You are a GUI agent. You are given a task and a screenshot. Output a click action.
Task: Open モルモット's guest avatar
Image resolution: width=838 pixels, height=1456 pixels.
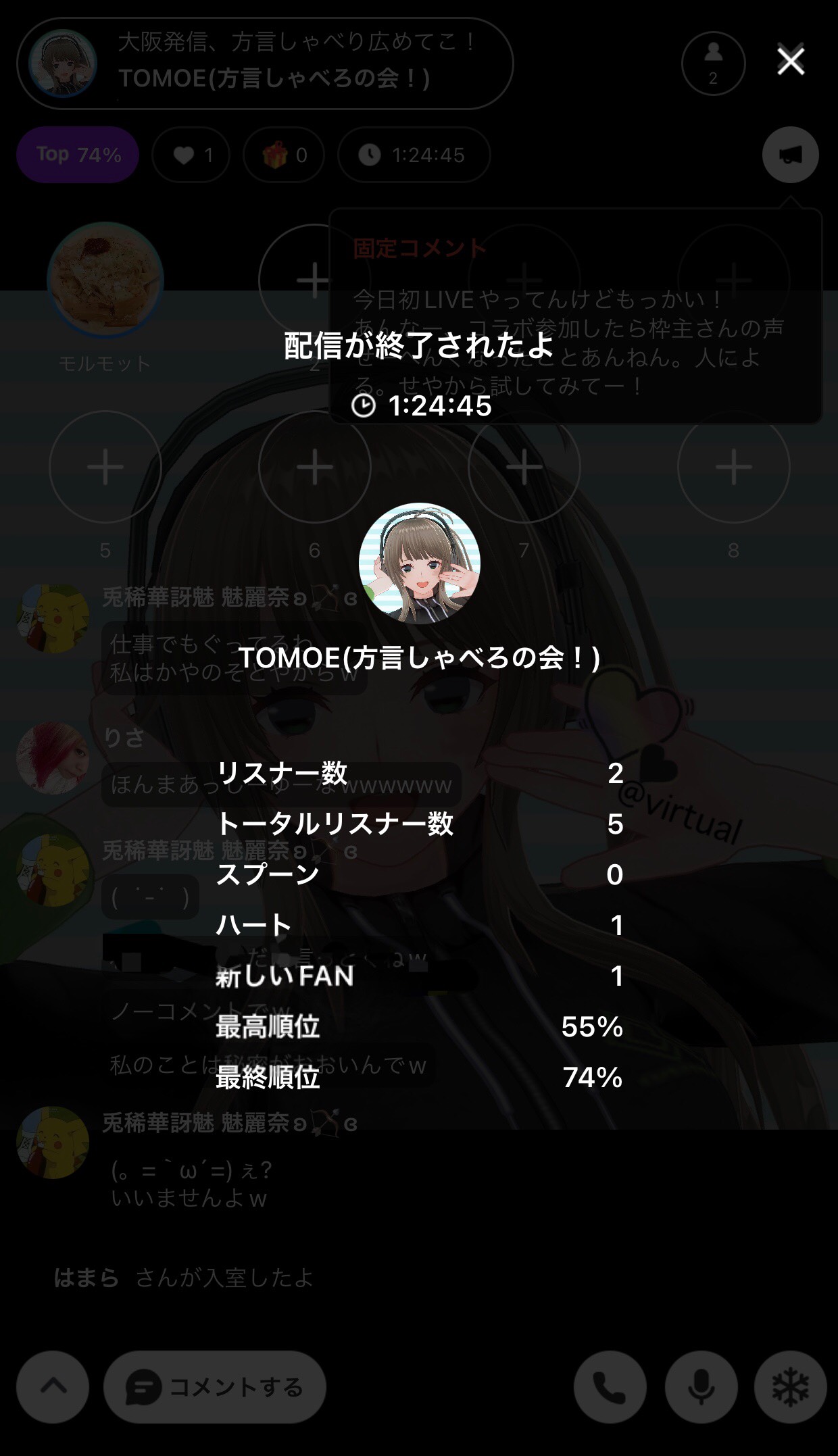click(x=105, y=279)
